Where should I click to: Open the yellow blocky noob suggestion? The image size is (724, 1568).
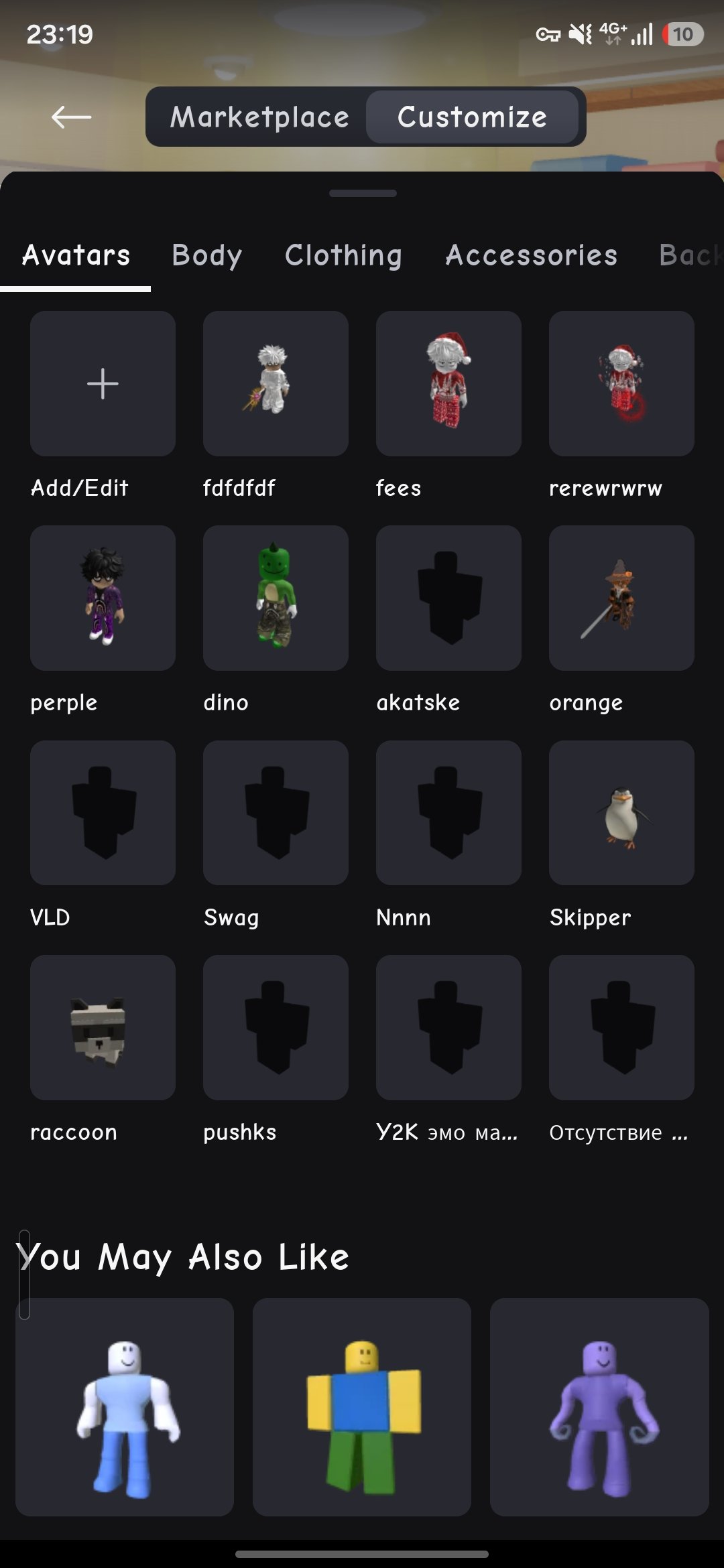point(362,1407)
